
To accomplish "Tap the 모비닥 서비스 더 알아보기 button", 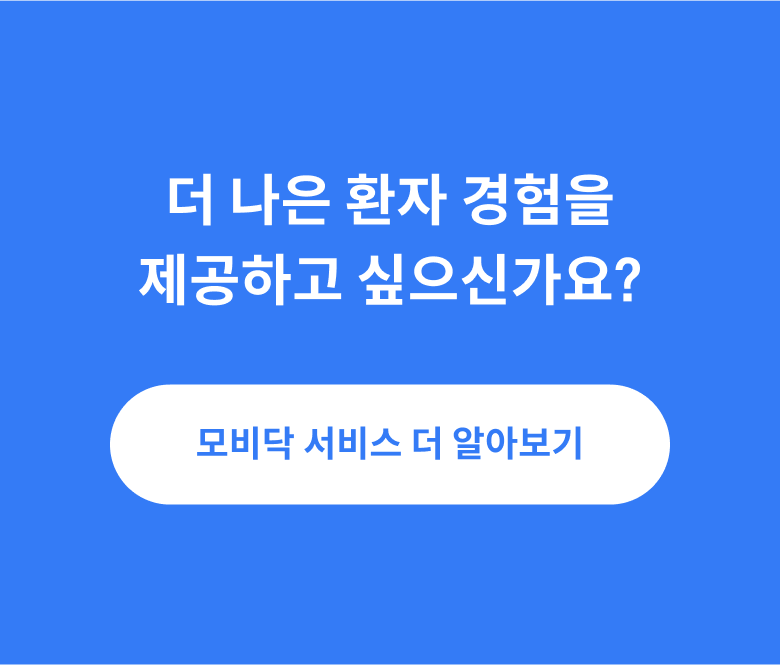I will point(389,444).
